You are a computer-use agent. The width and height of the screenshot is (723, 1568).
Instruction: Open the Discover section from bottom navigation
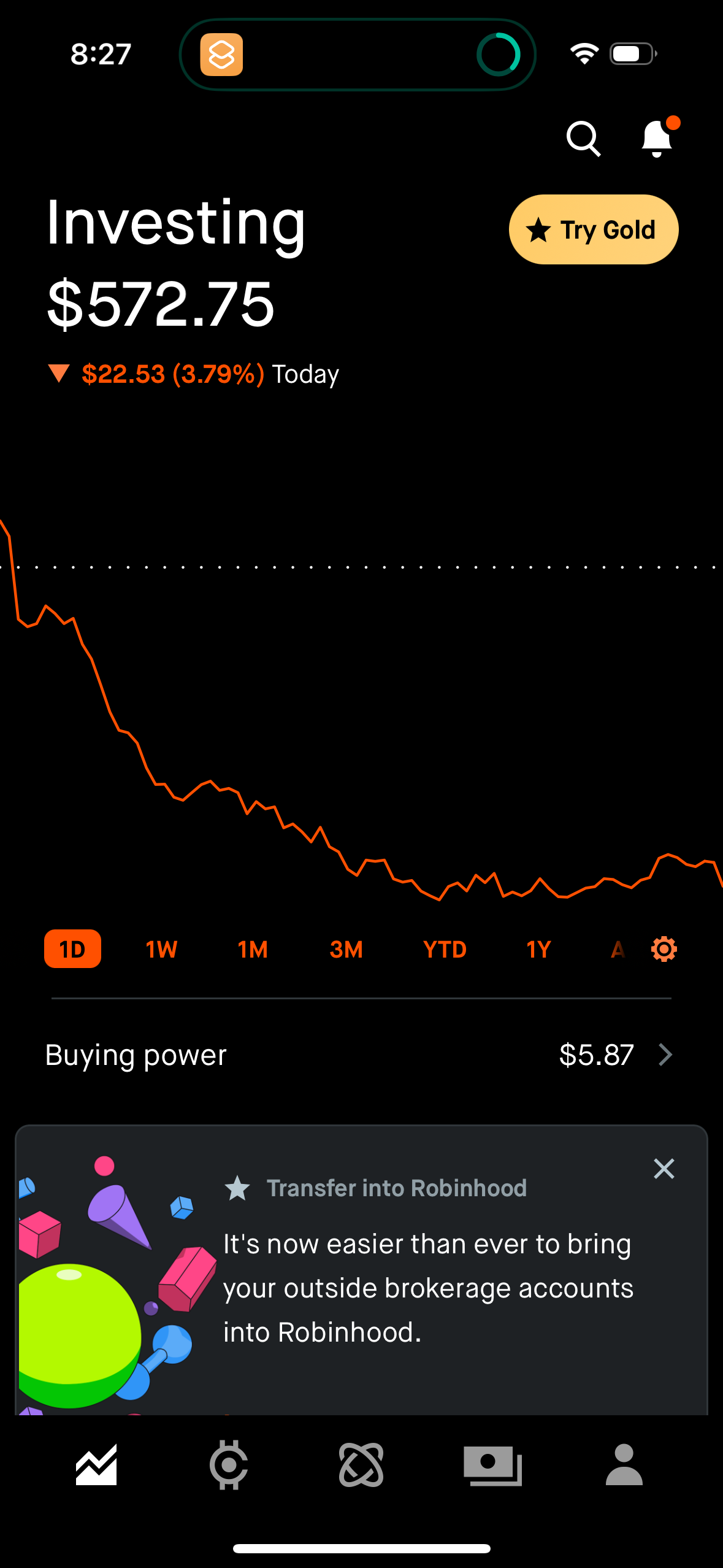(361, 1466)
